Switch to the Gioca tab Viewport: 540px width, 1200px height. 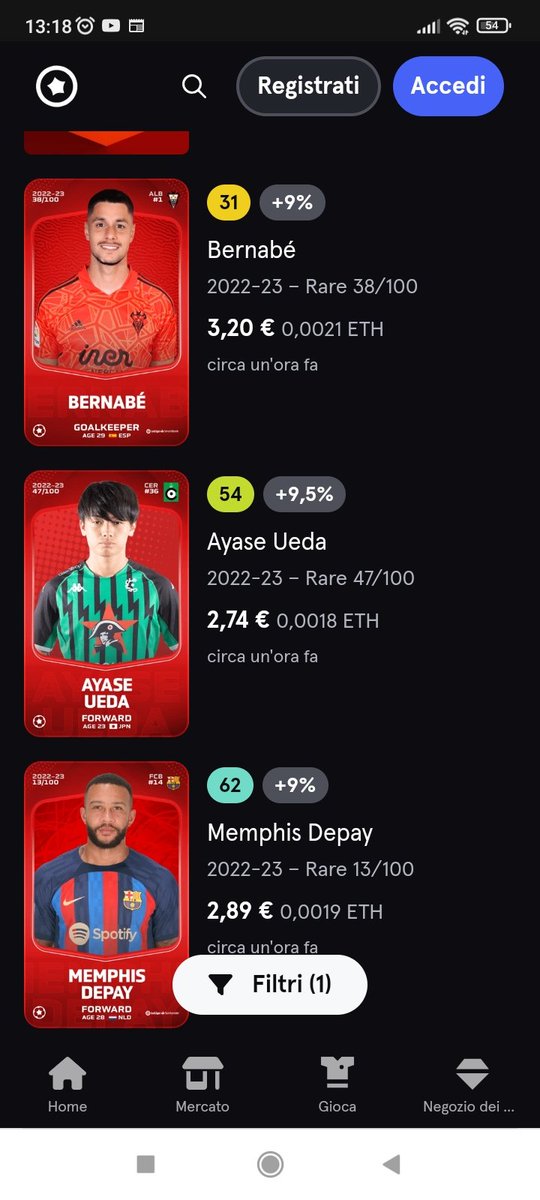[x=338, y=1085]
